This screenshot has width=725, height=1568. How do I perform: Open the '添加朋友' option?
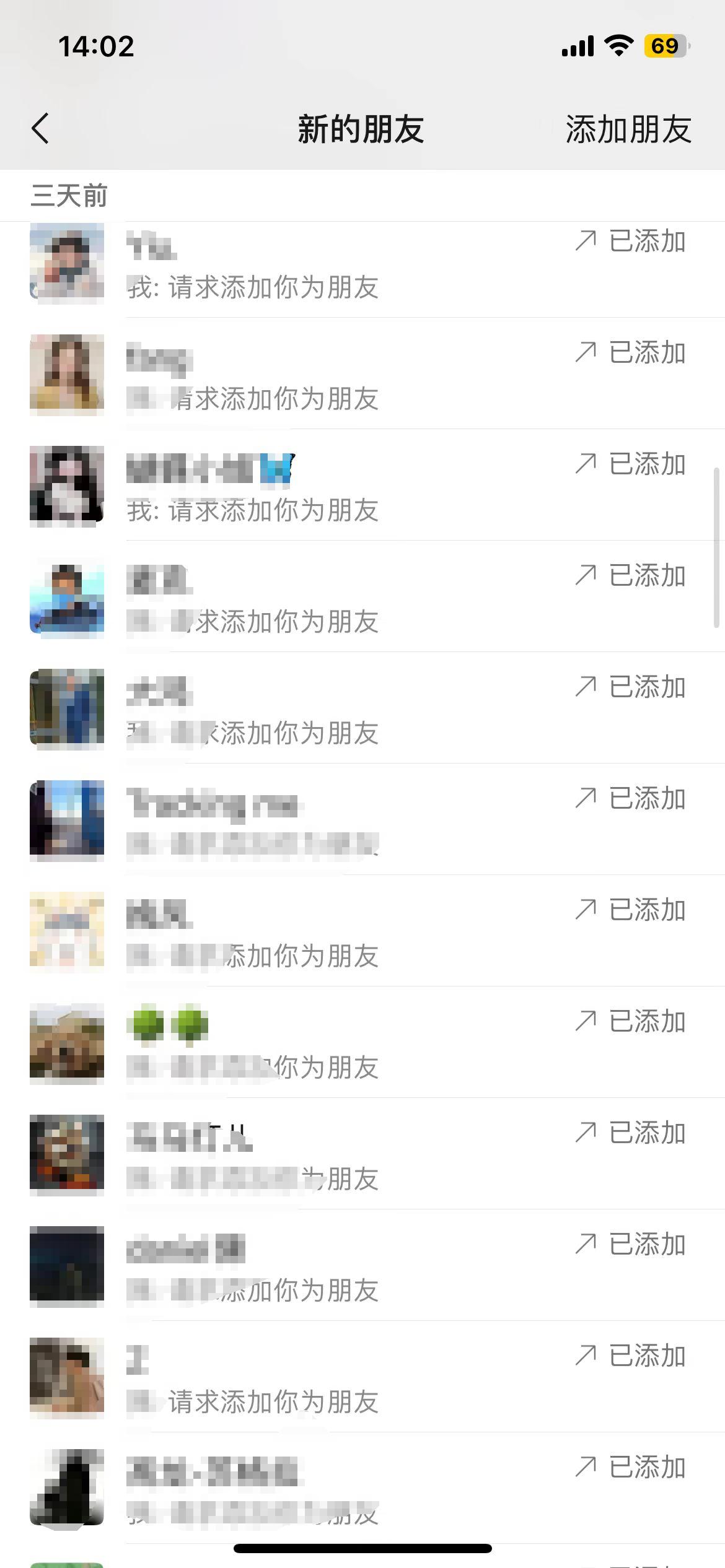click(x=628, y=129)
